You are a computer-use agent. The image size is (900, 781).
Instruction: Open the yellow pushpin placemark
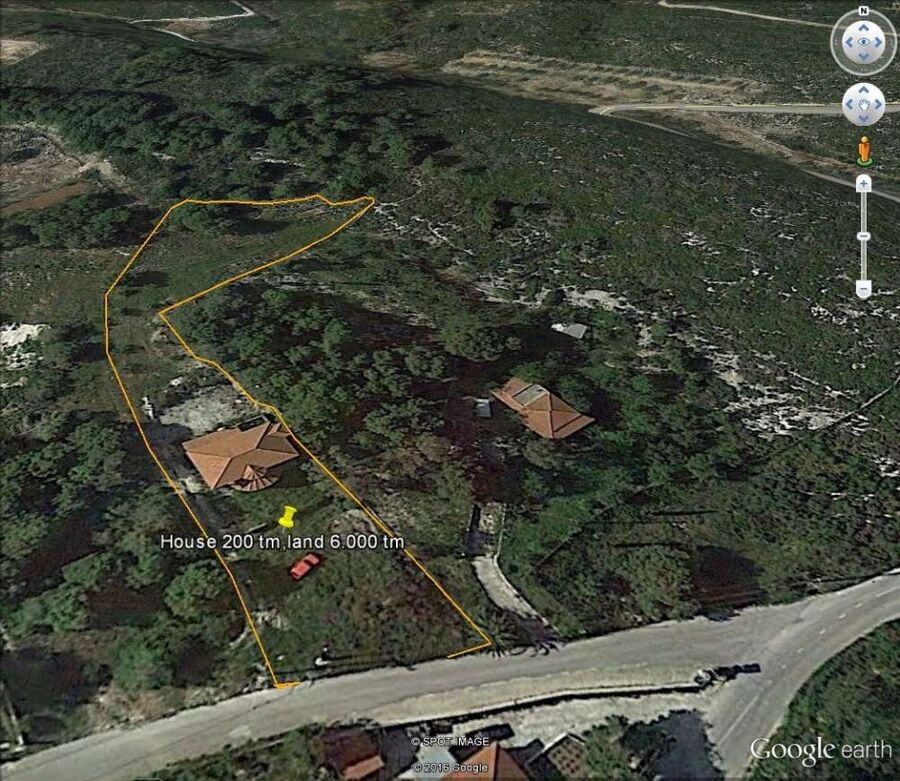pyautogui.click(x=287, y=518)
